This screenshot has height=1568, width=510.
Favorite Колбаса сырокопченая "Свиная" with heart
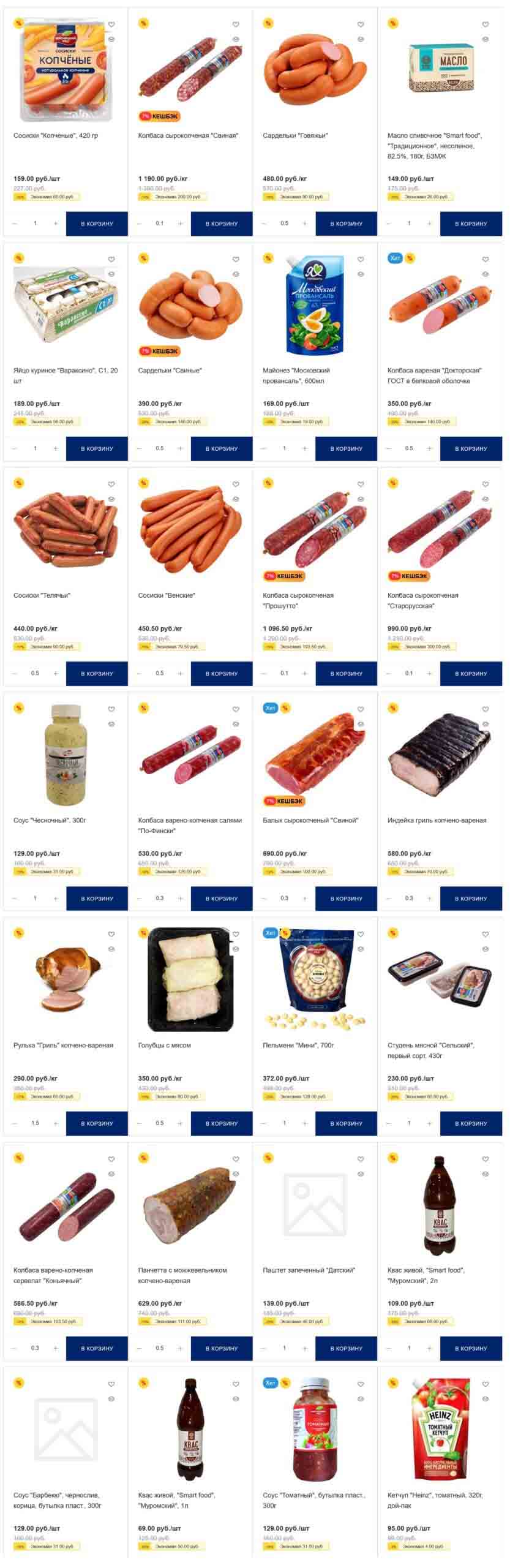236,24
